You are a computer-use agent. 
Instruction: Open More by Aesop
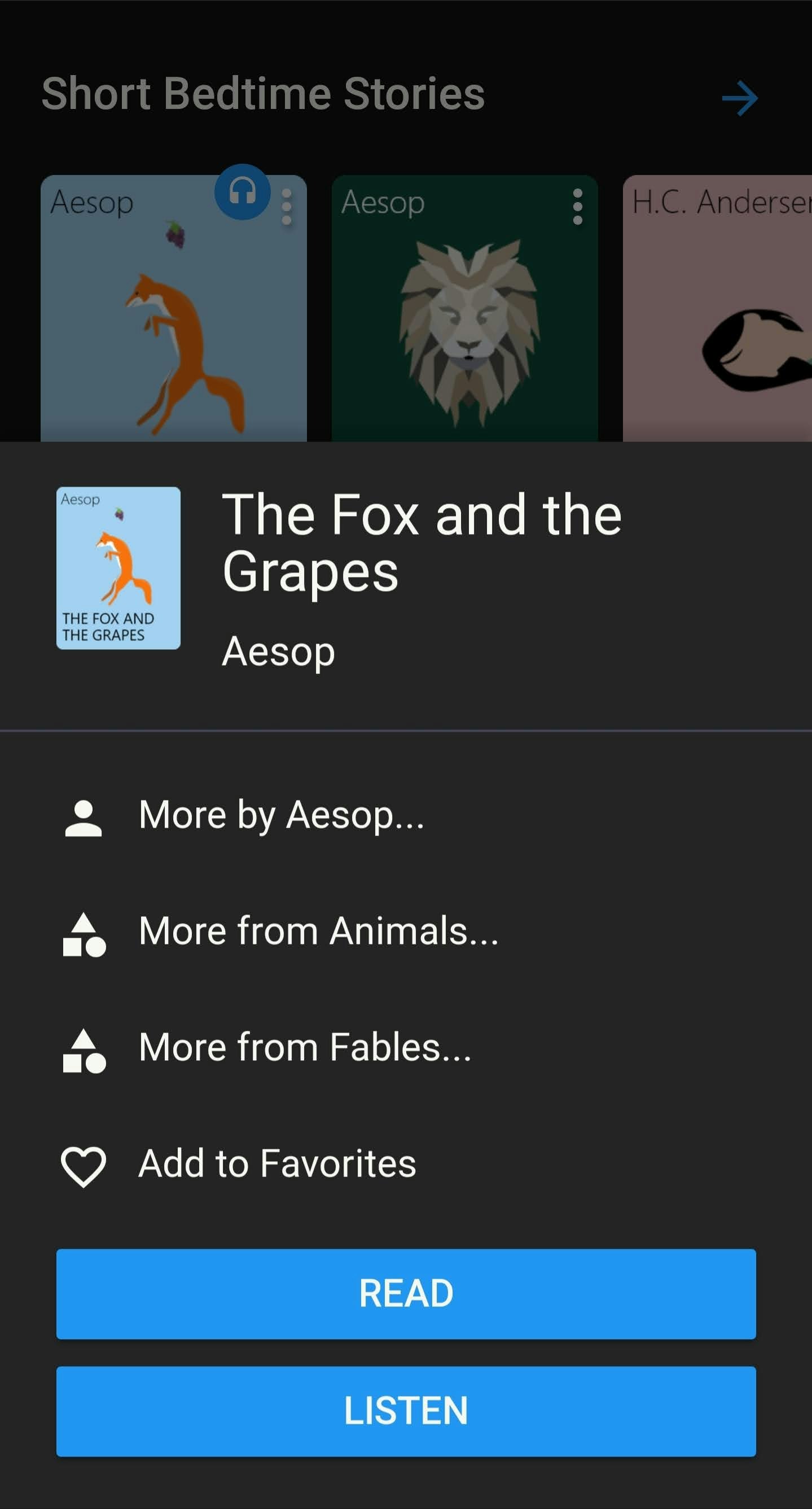point(406,815)
